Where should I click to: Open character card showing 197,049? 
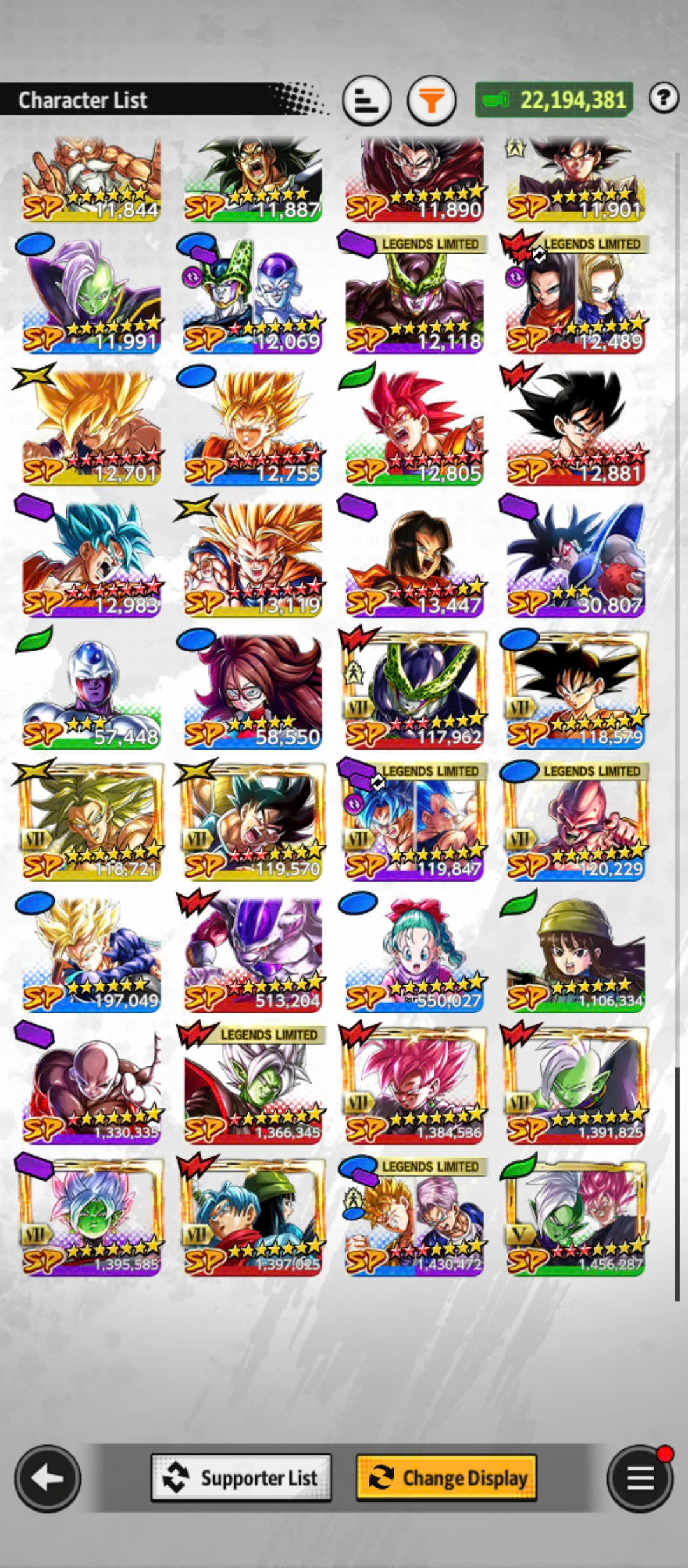[92, 954]
